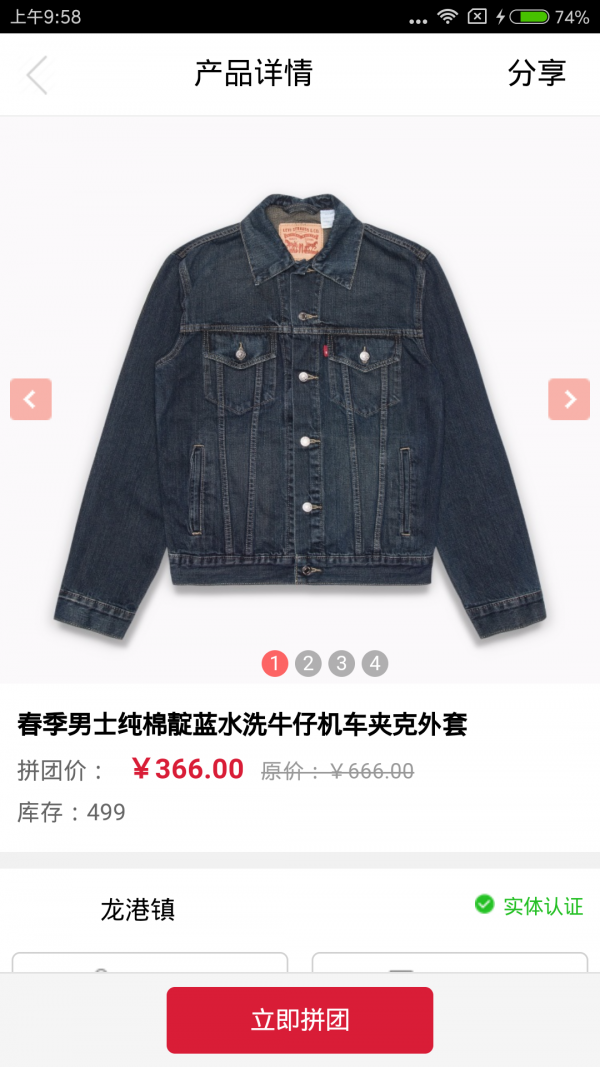Go back from product details

tap(37, 75)
